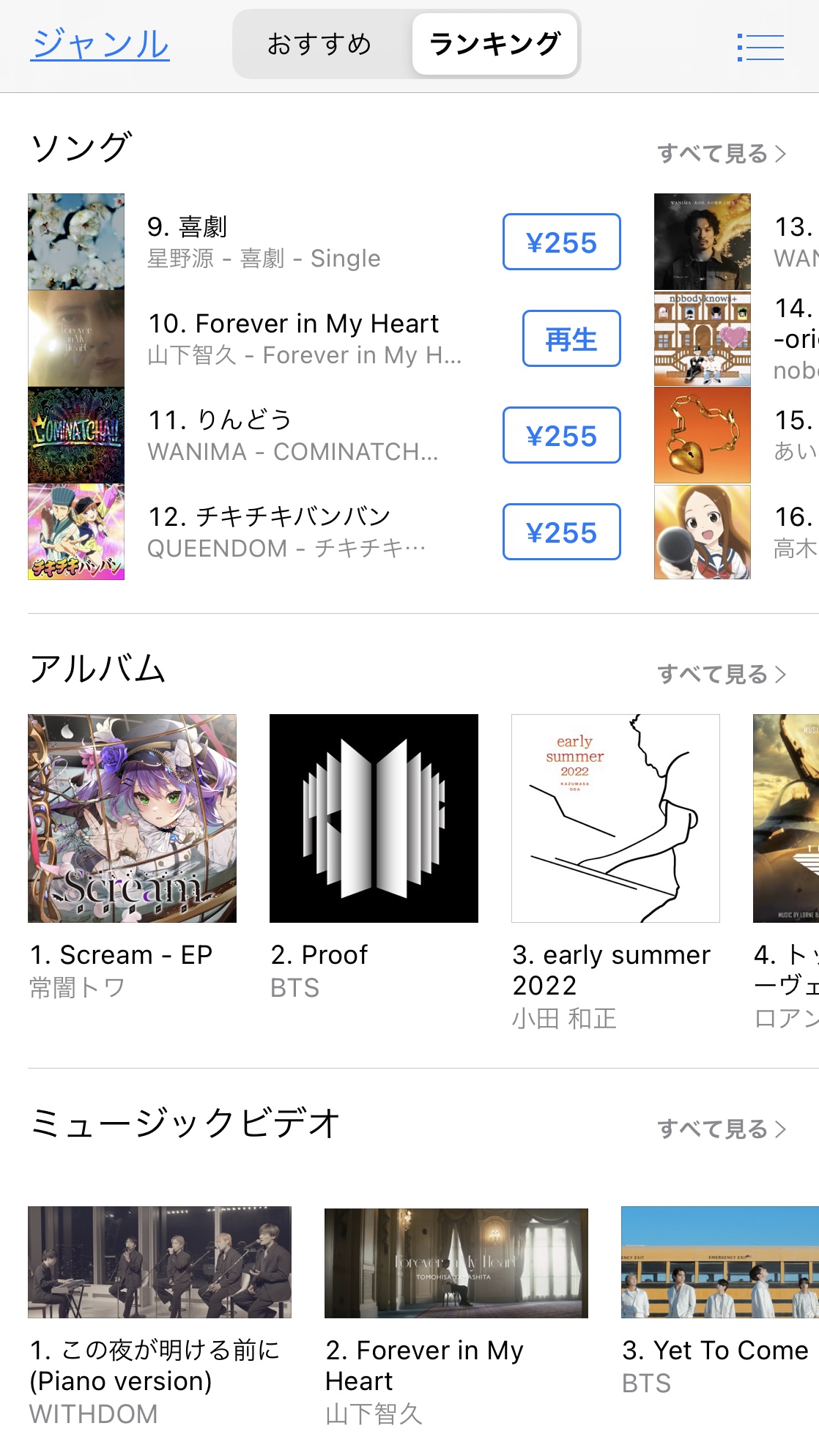This screenshot has height=1456, width=819.
Task: Open the Proof album by BTS
Action: (374, 857)
